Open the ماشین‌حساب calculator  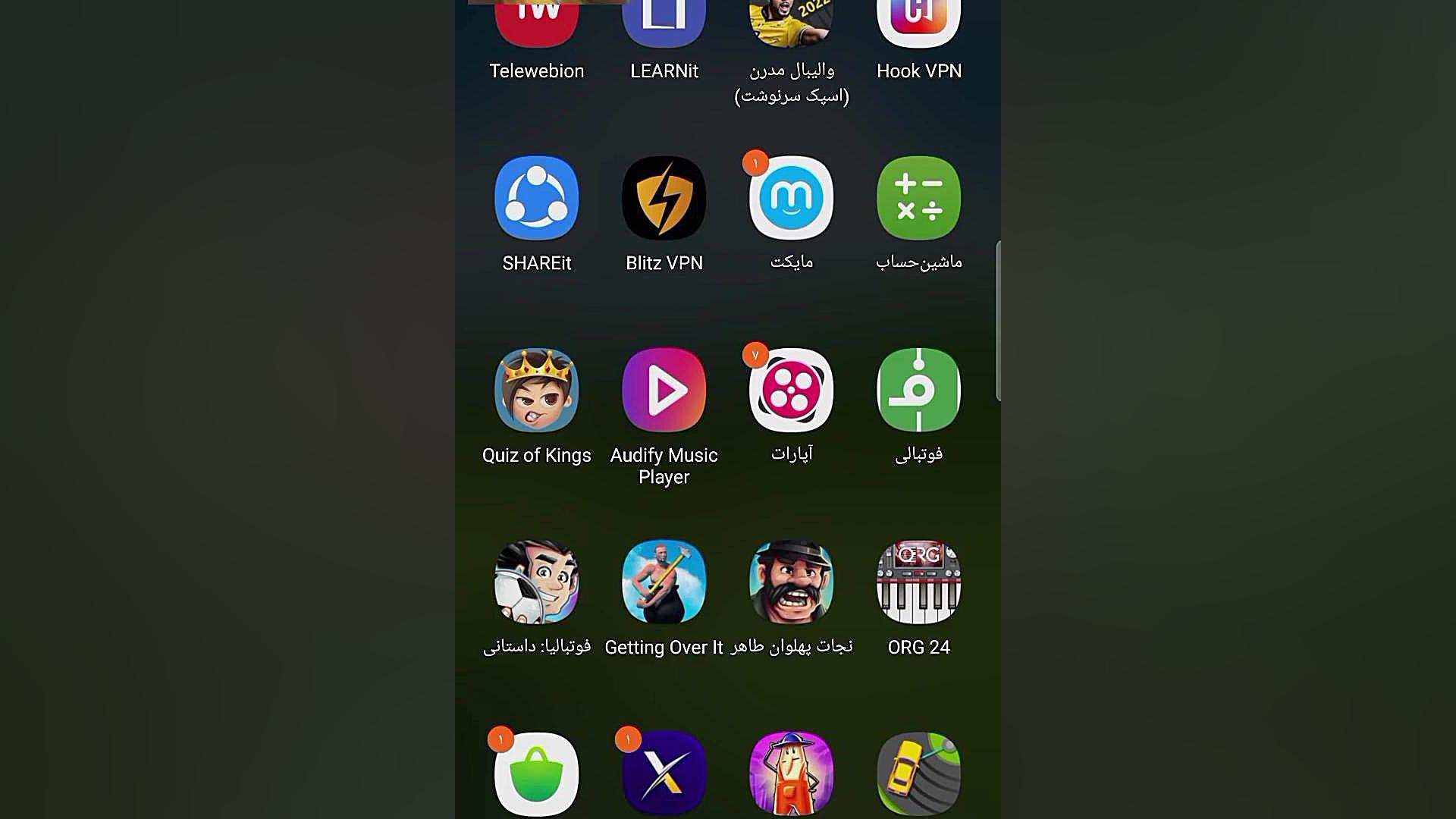[x=918, y=199]
